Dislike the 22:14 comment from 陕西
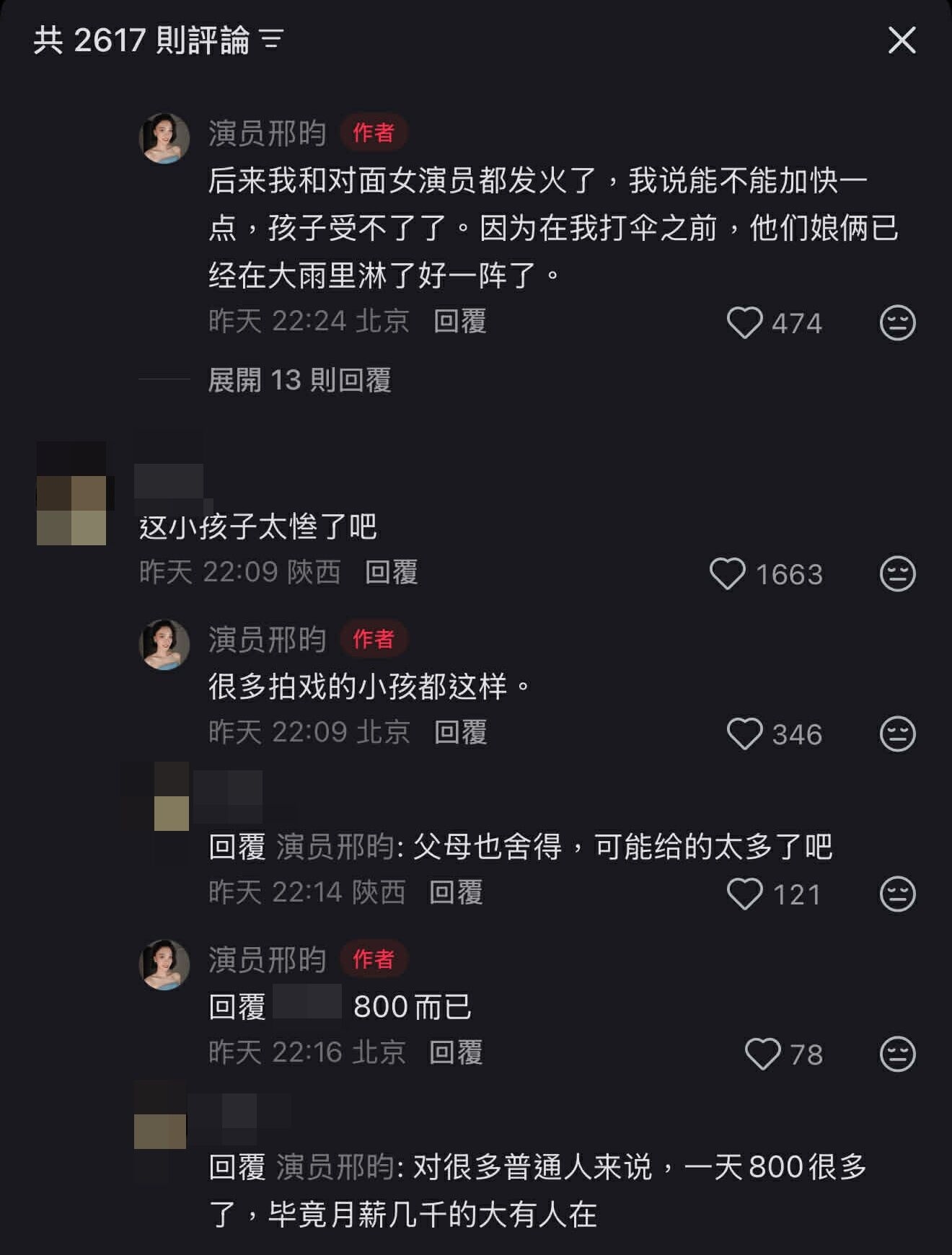The width and height of the screenshot is (952, 1255). 897,894
